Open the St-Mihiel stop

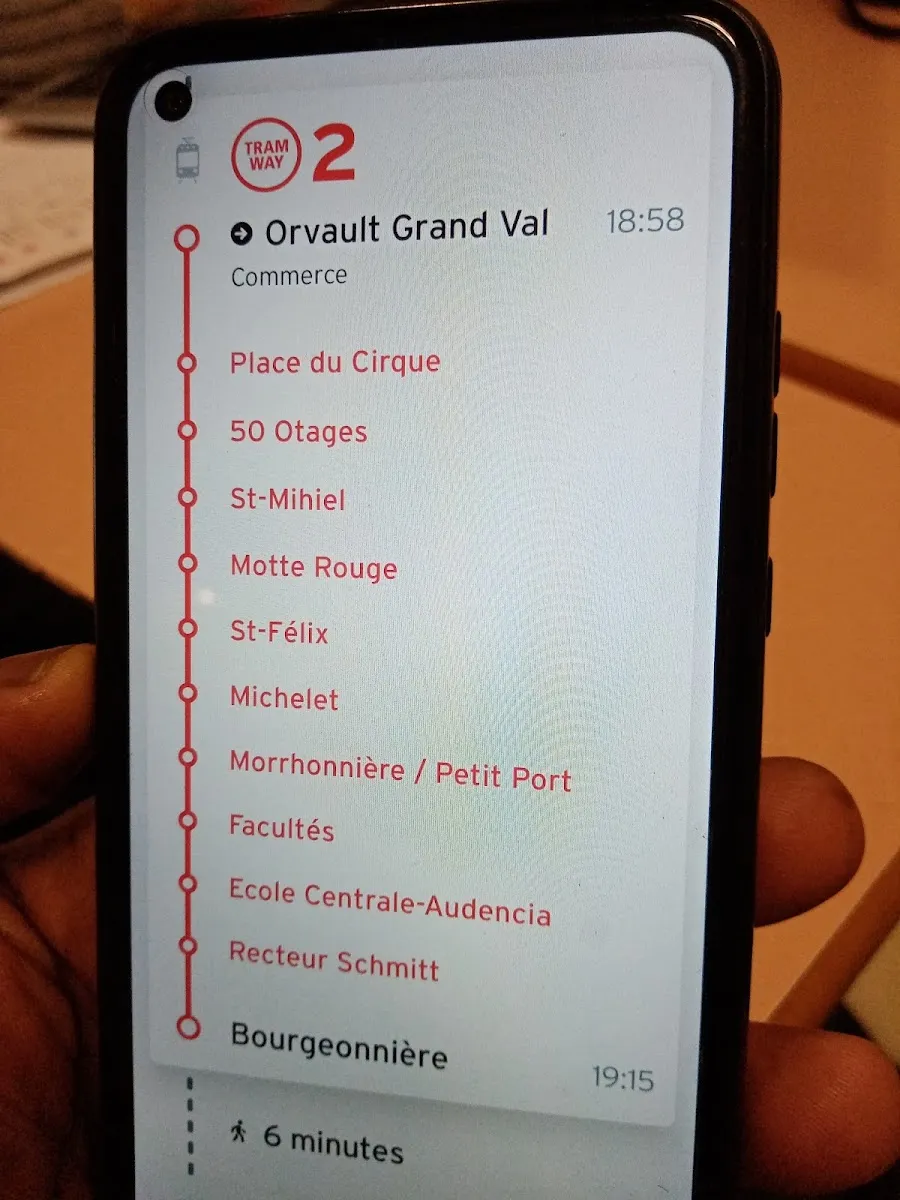[287, 498]
